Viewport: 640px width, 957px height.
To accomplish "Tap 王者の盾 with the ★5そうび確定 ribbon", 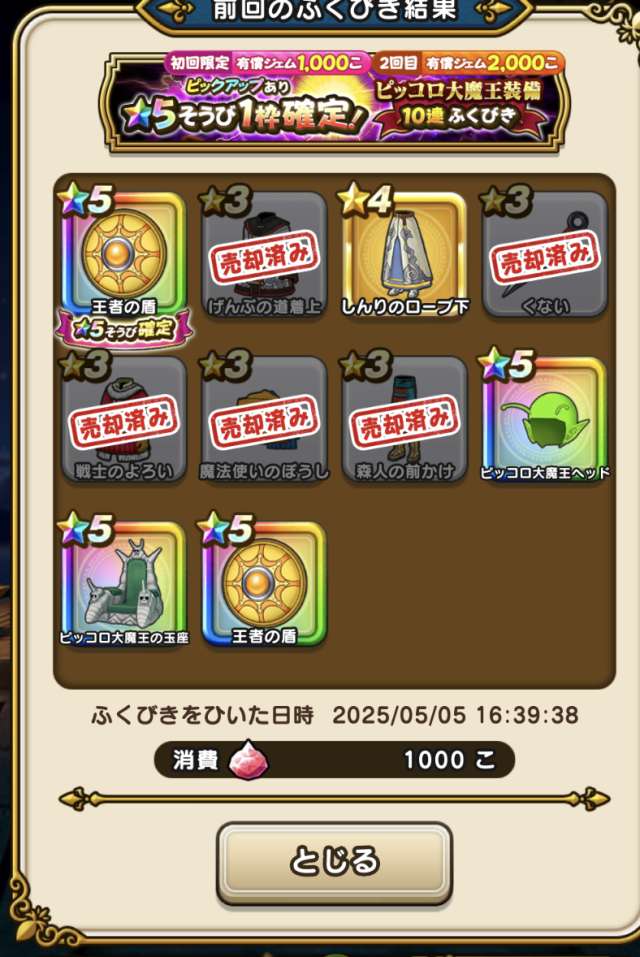I will [x=124, y=257].
